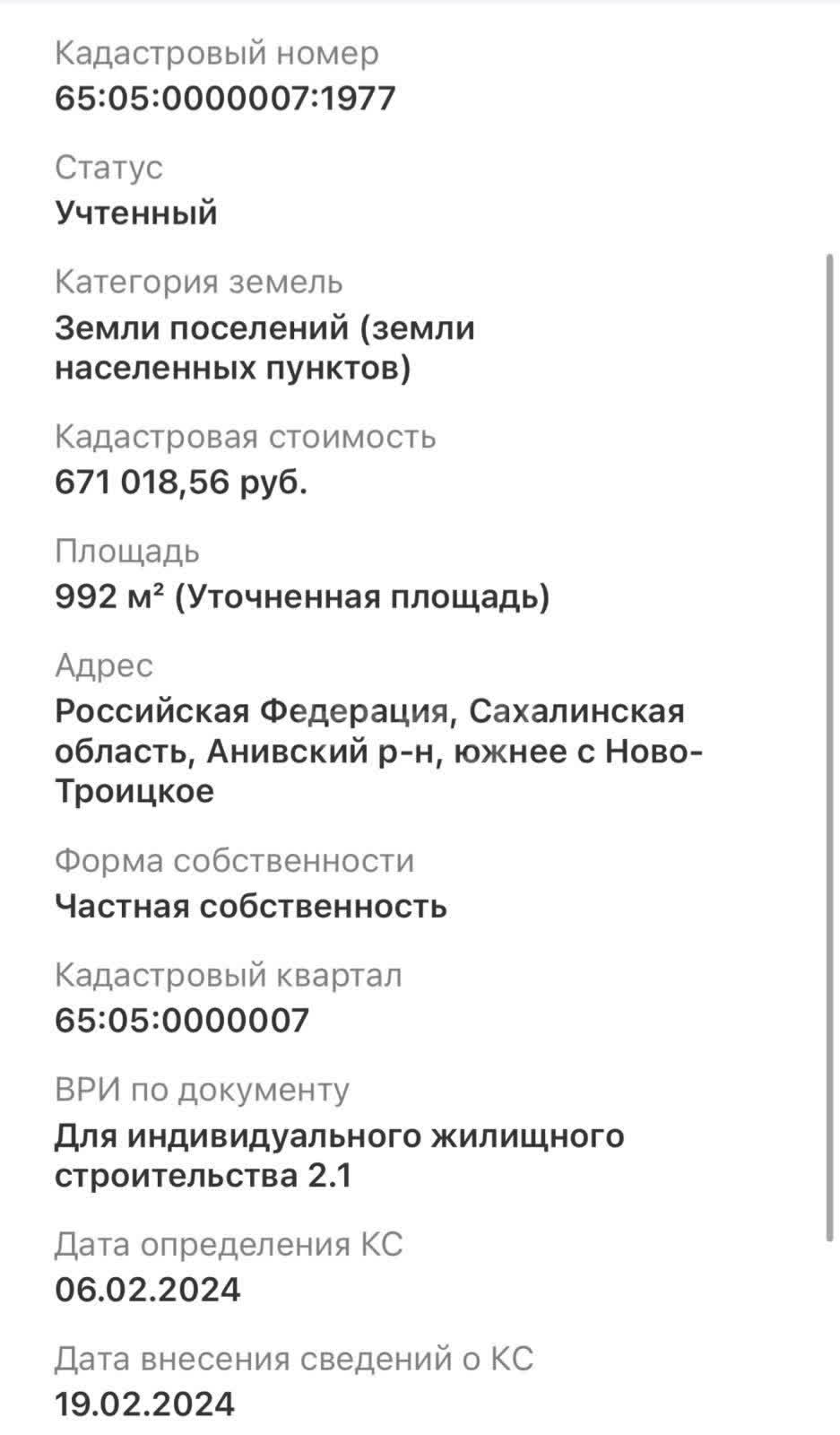Image resolution: width=840 pixels, height=1435 pixels.
Task: Click the «ВРИ по документу» label
Action: (204, 1089)
